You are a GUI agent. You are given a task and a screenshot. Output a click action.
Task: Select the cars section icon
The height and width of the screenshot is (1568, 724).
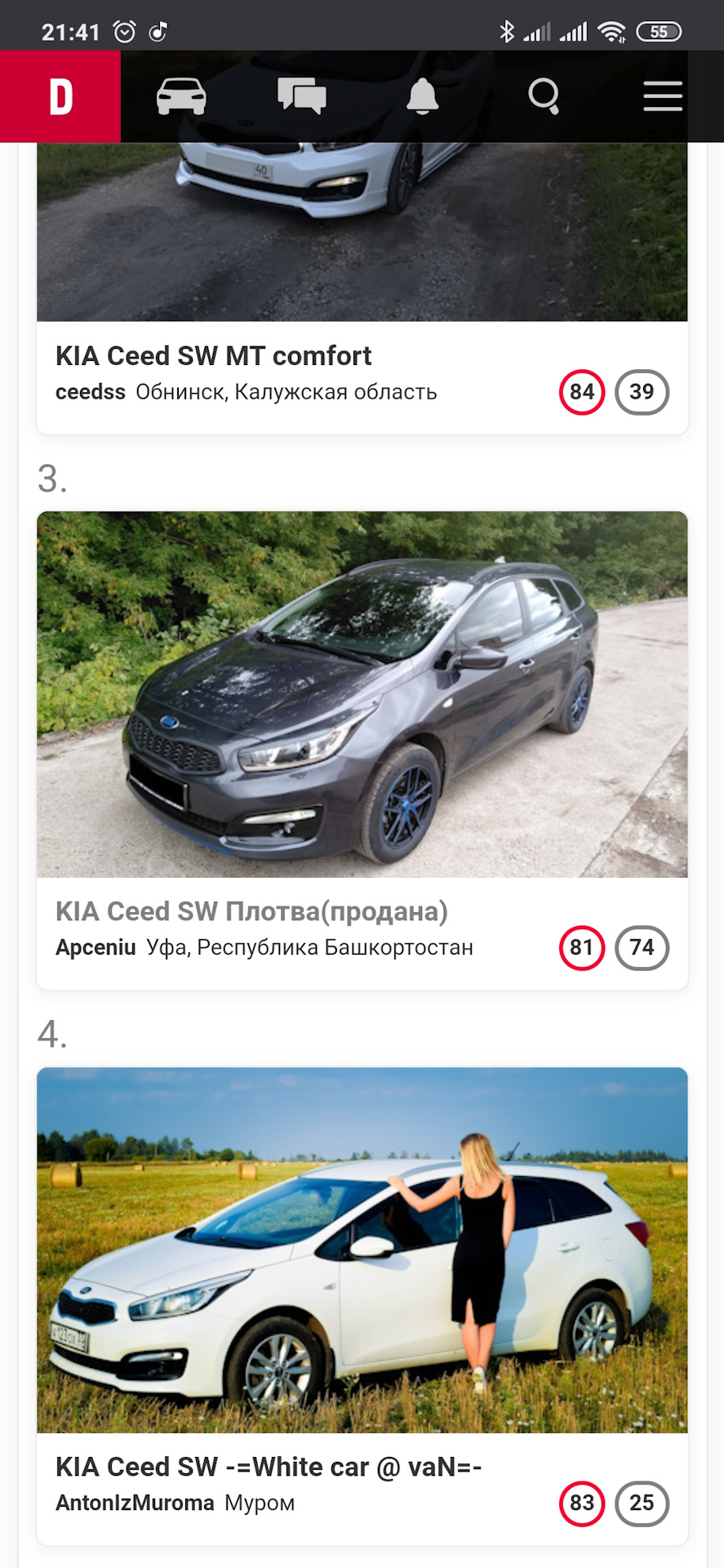[x=181, y=96]
